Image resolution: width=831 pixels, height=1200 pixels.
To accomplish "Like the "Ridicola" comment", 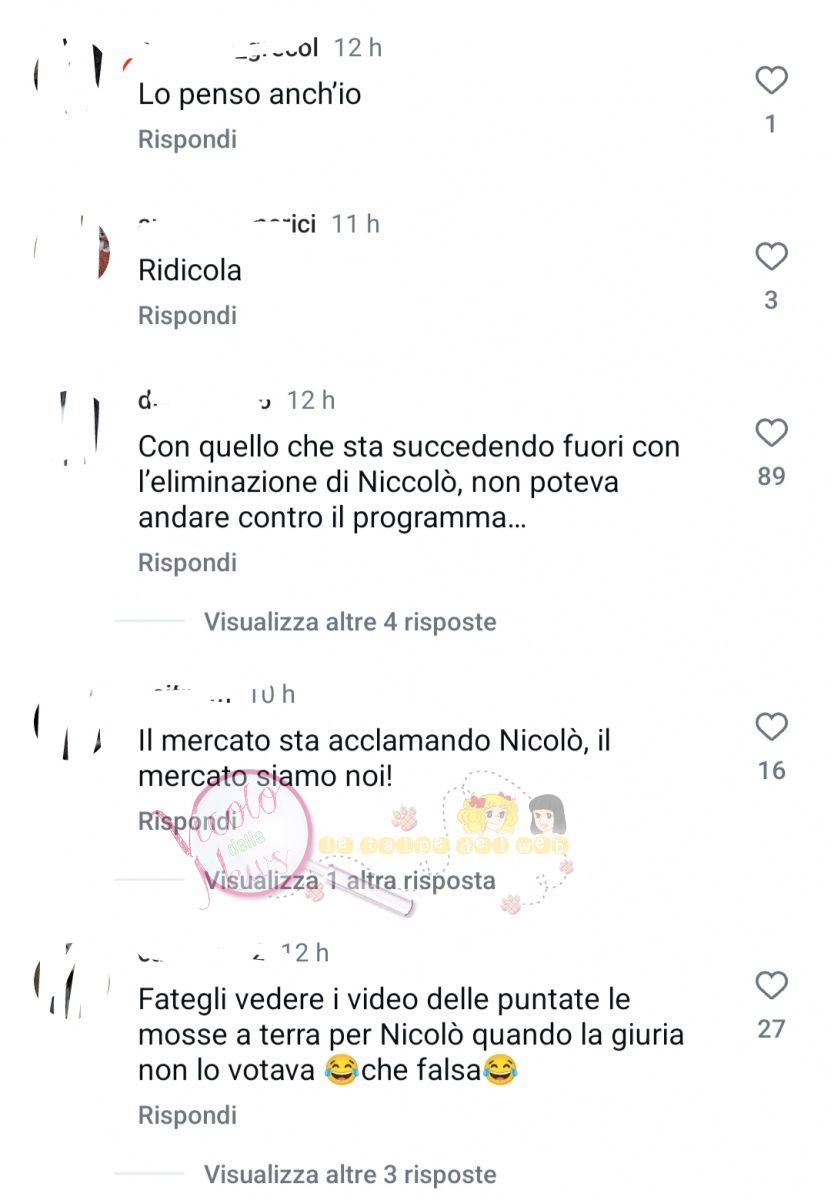I will 771,257.
